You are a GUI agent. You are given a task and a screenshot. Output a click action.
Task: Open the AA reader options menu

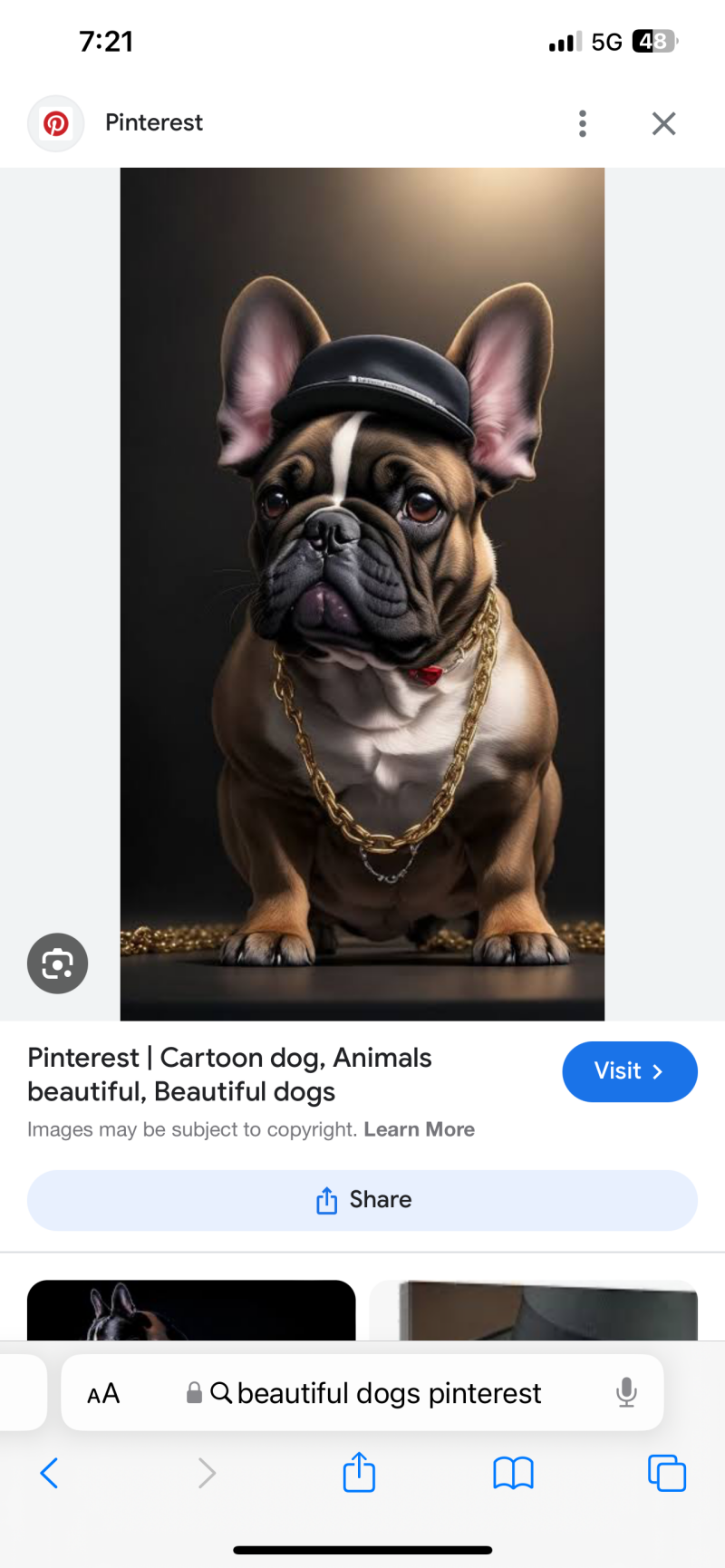tap(103, 1393)
